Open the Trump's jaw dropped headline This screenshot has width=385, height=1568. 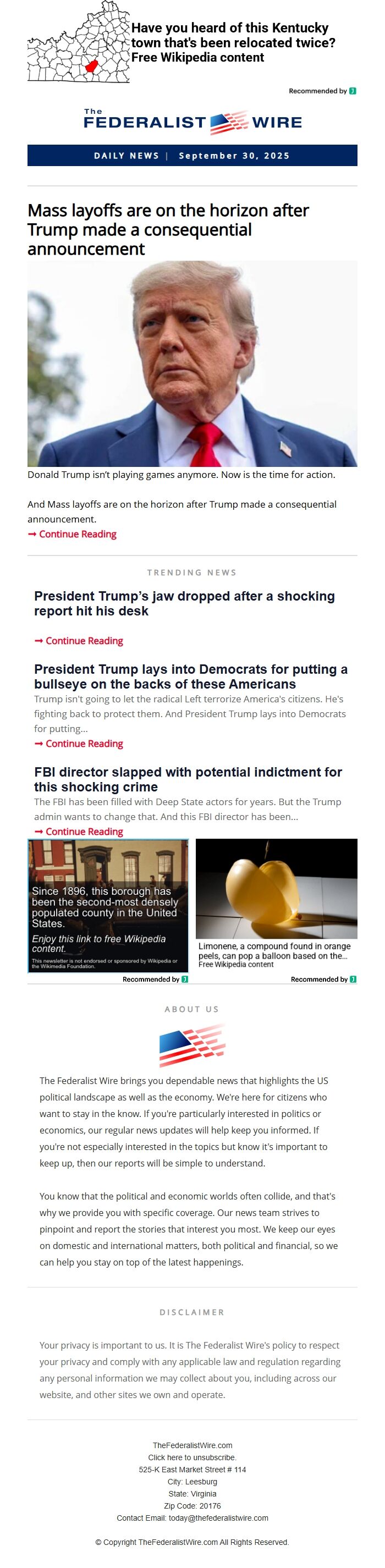click(185, 603)
